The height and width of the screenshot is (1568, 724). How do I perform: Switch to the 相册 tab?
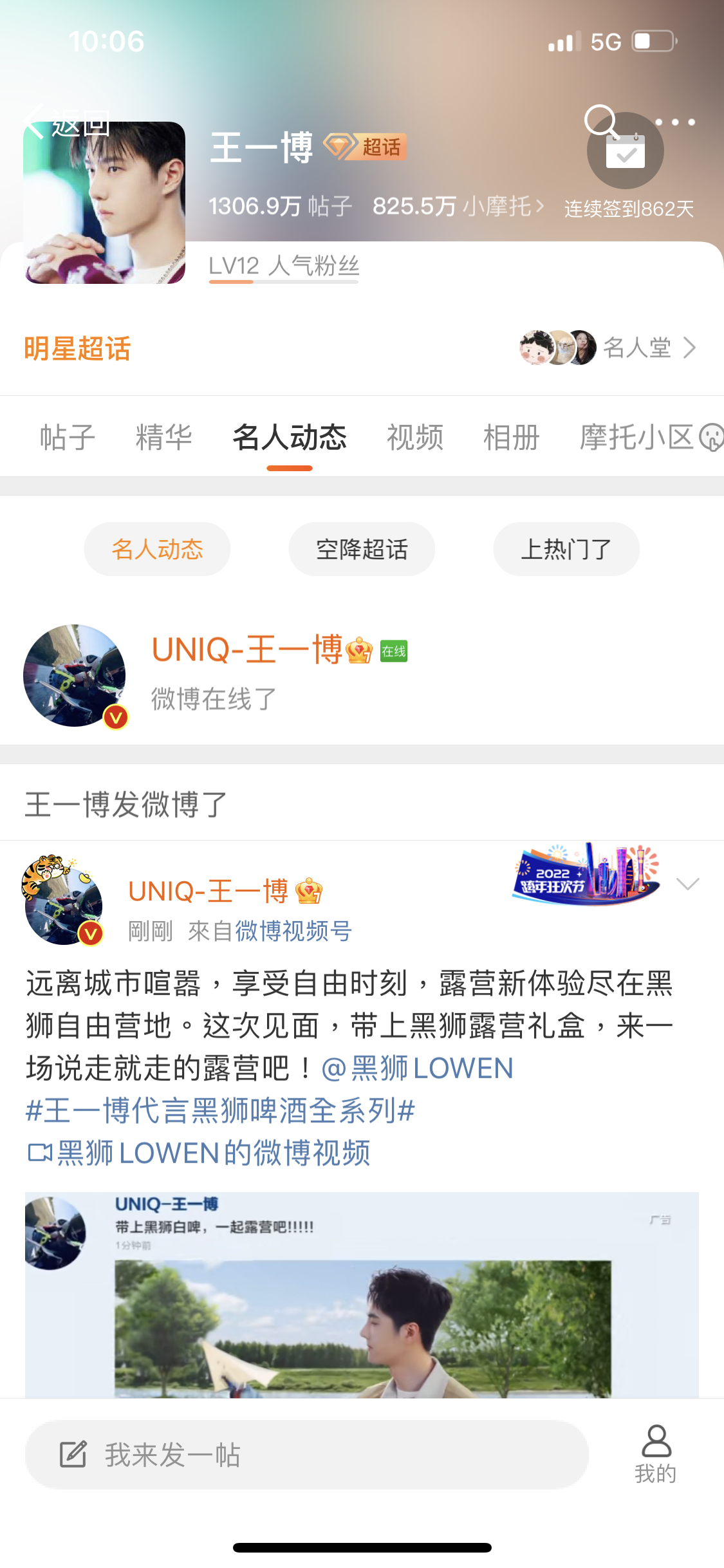pyautogui.click(x=511, y=438)
